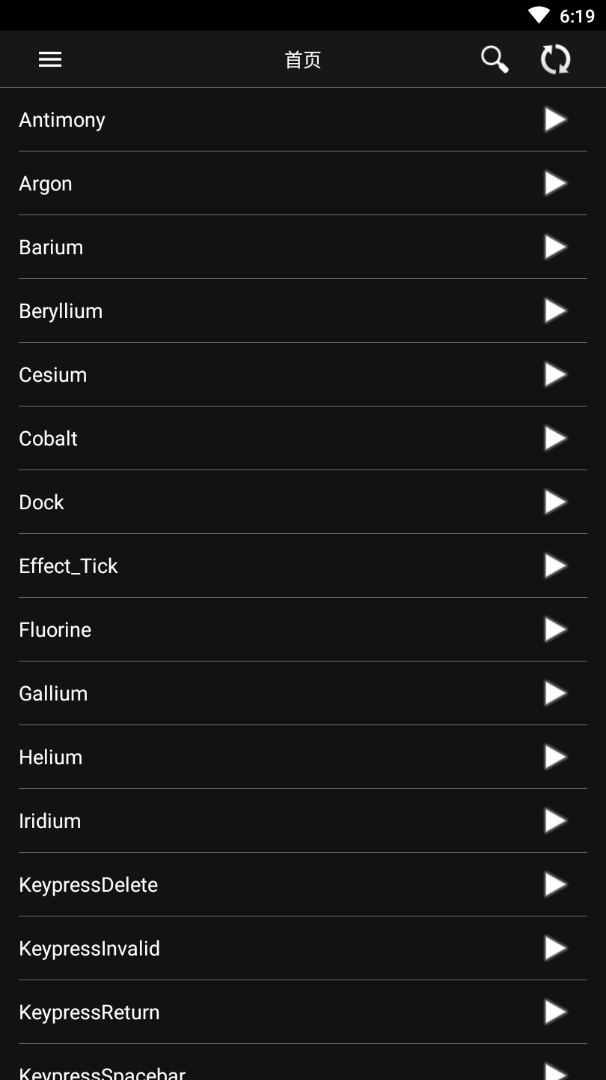This screenshot has height=1080, width=606.
Task: Play the Dock sound
Action: click(556, 501)
